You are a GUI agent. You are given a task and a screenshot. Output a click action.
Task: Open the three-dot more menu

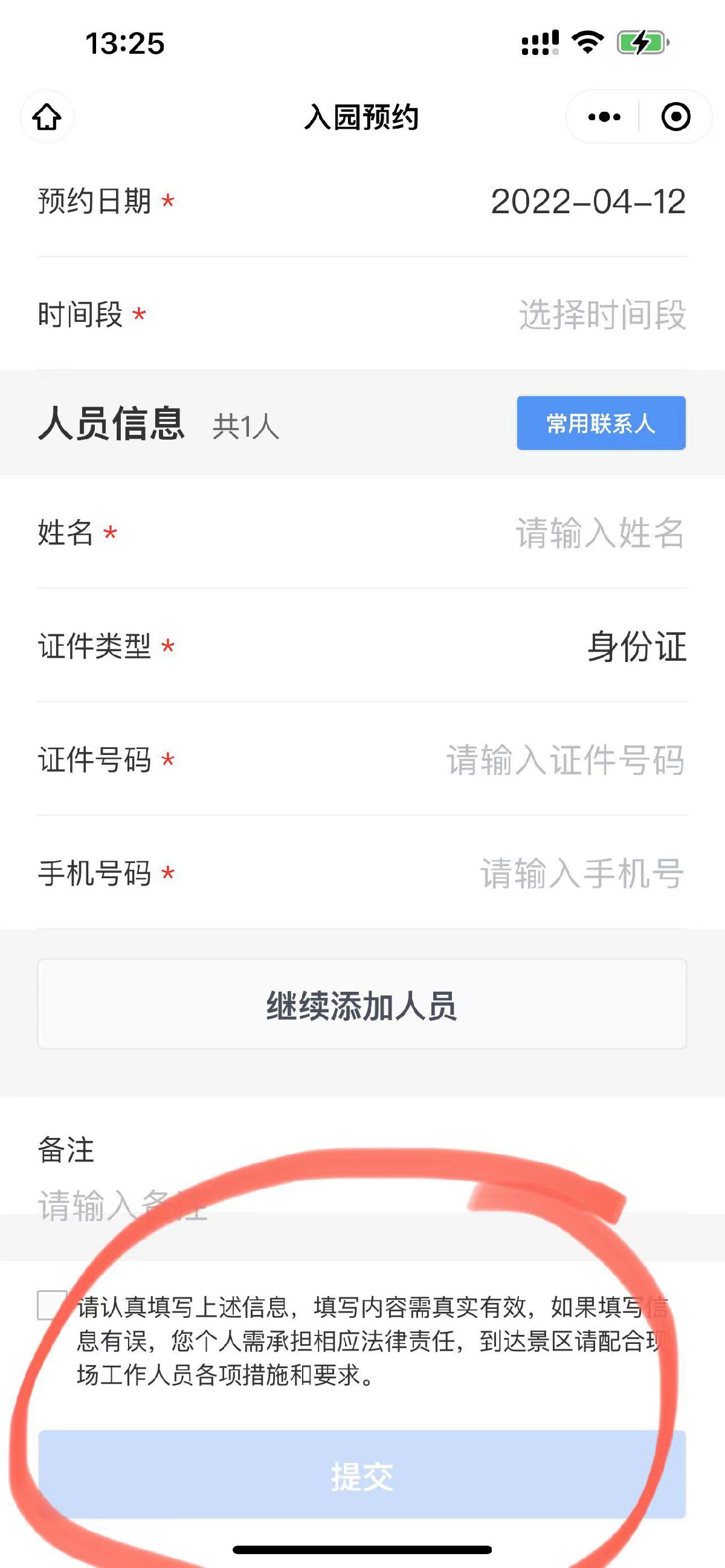[x=604, y=117]
